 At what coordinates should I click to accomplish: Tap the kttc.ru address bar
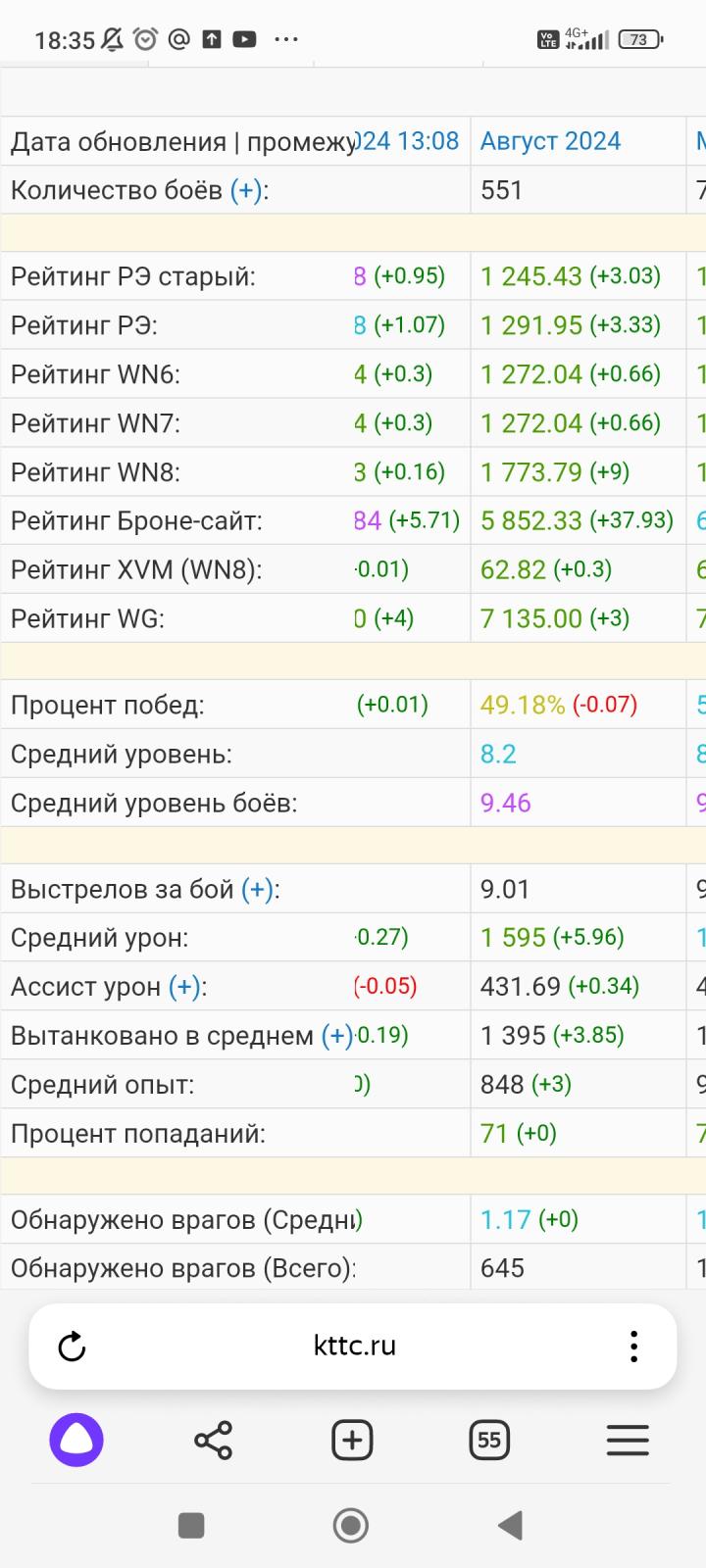coord(354,1347)
